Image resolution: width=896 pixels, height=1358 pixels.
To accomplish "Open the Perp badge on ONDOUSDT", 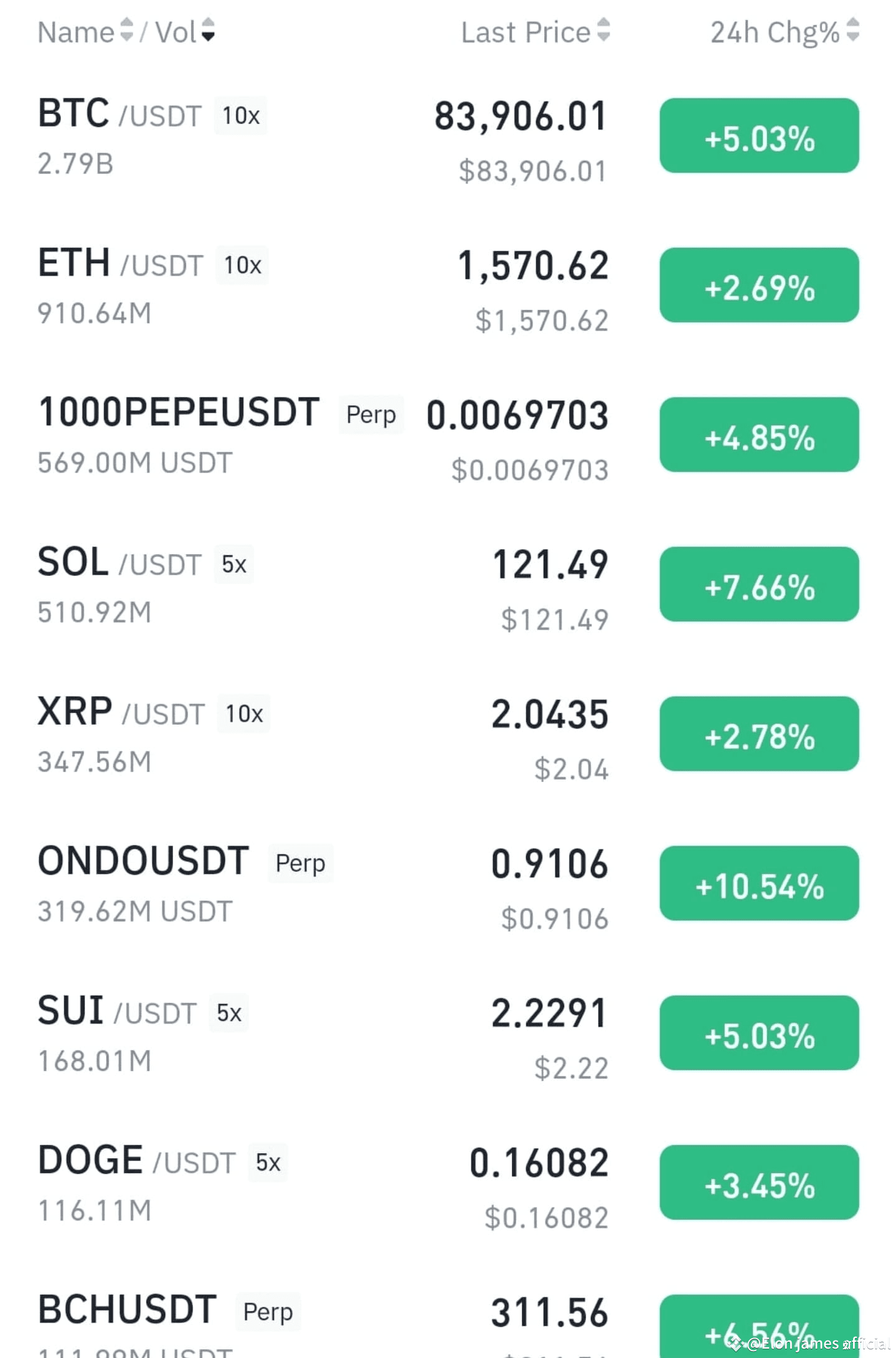I will 299,862.
